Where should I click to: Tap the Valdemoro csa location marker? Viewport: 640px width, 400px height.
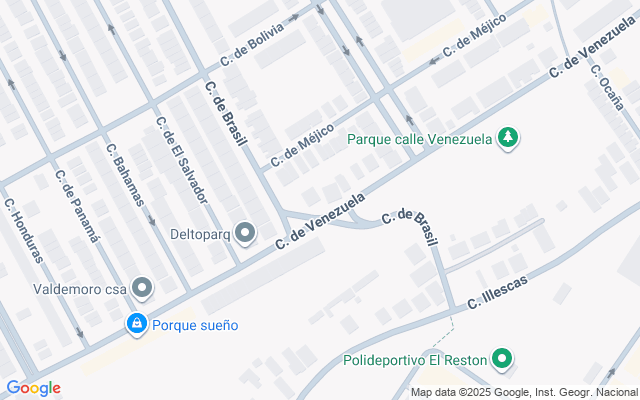(144, 289)
